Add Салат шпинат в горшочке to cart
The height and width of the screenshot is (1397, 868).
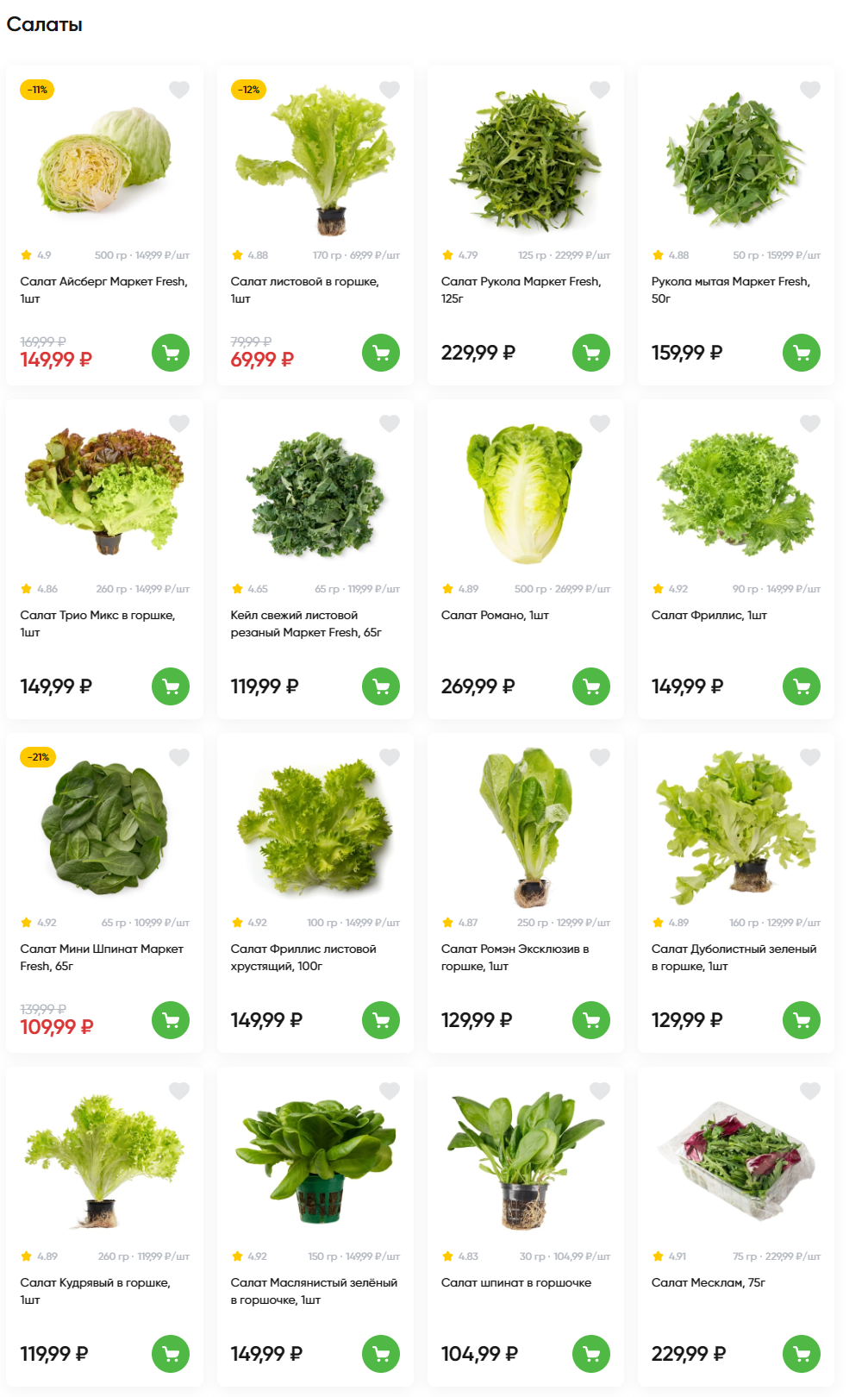pyautogui.click(x=591, y=1354)
